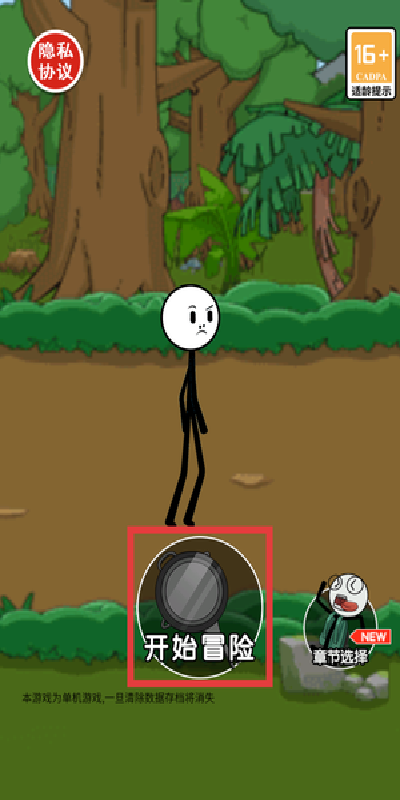View the 16+ 适龄提示 age rating notice
Viewport: 400px width, 800px height.
click(x=371, y=63)
